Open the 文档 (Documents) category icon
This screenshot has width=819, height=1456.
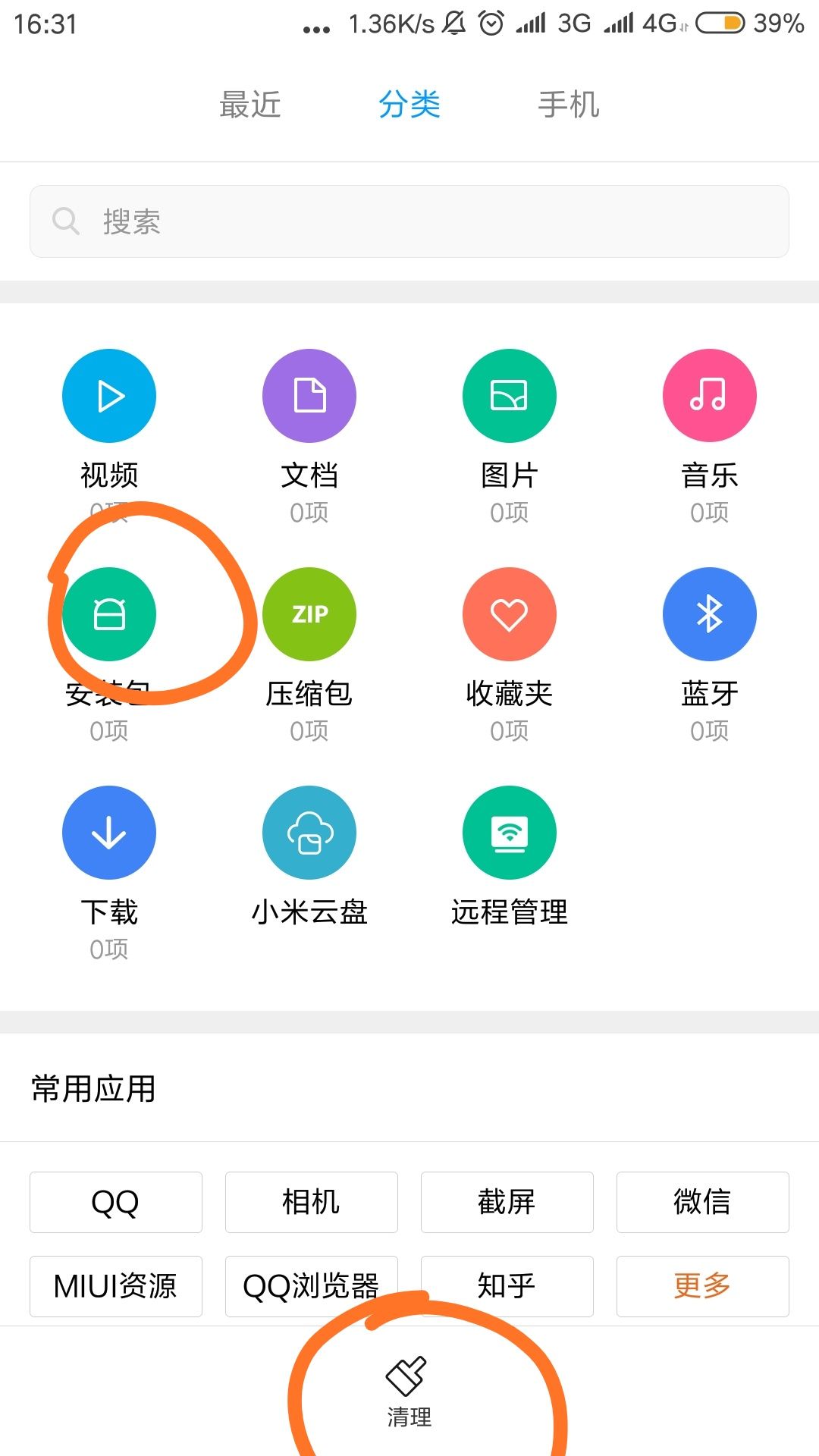309,395
